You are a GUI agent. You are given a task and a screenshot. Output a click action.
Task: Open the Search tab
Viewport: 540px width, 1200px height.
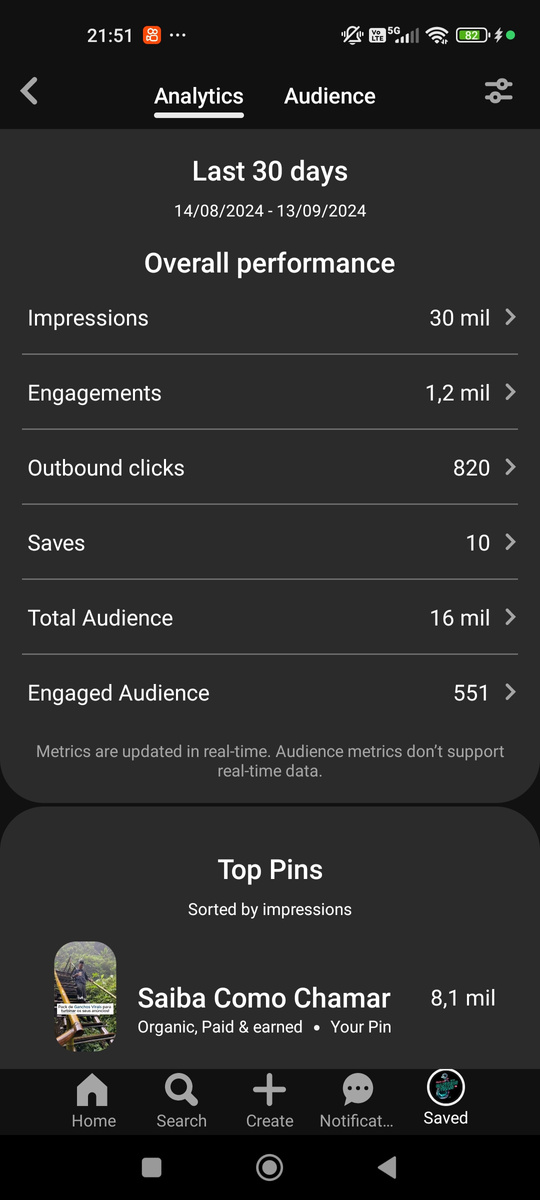pyautogui.click(x=181, y=1101)
